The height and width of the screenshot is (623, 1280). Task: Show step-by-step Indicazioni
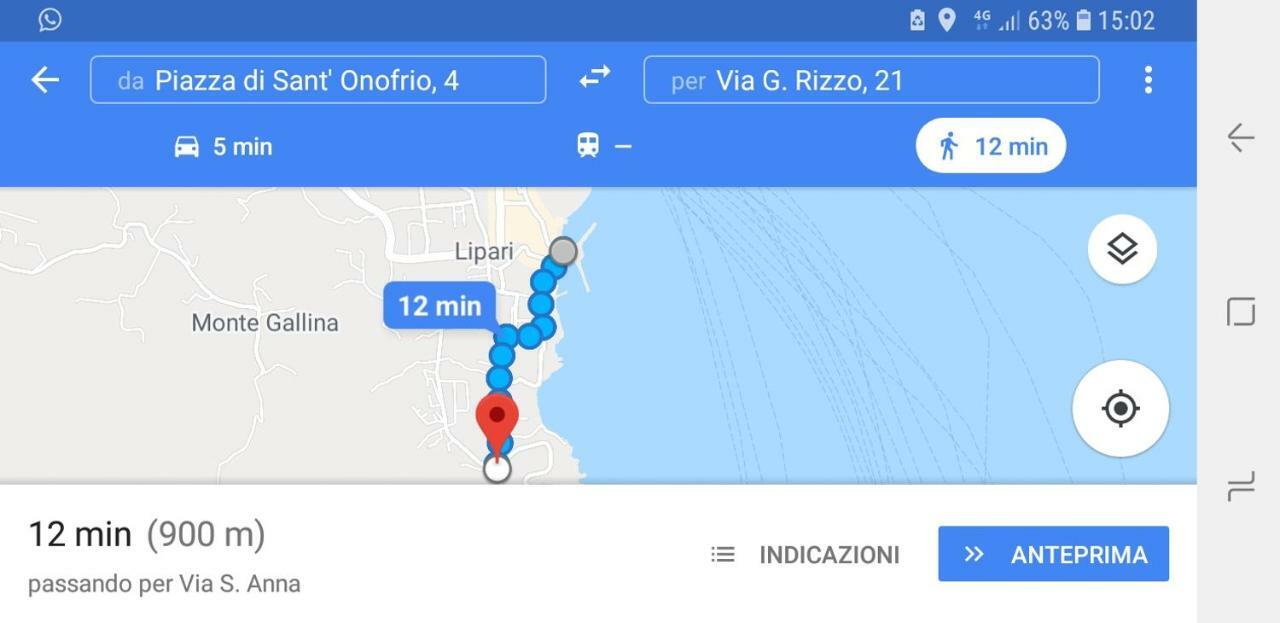(805, 555)
